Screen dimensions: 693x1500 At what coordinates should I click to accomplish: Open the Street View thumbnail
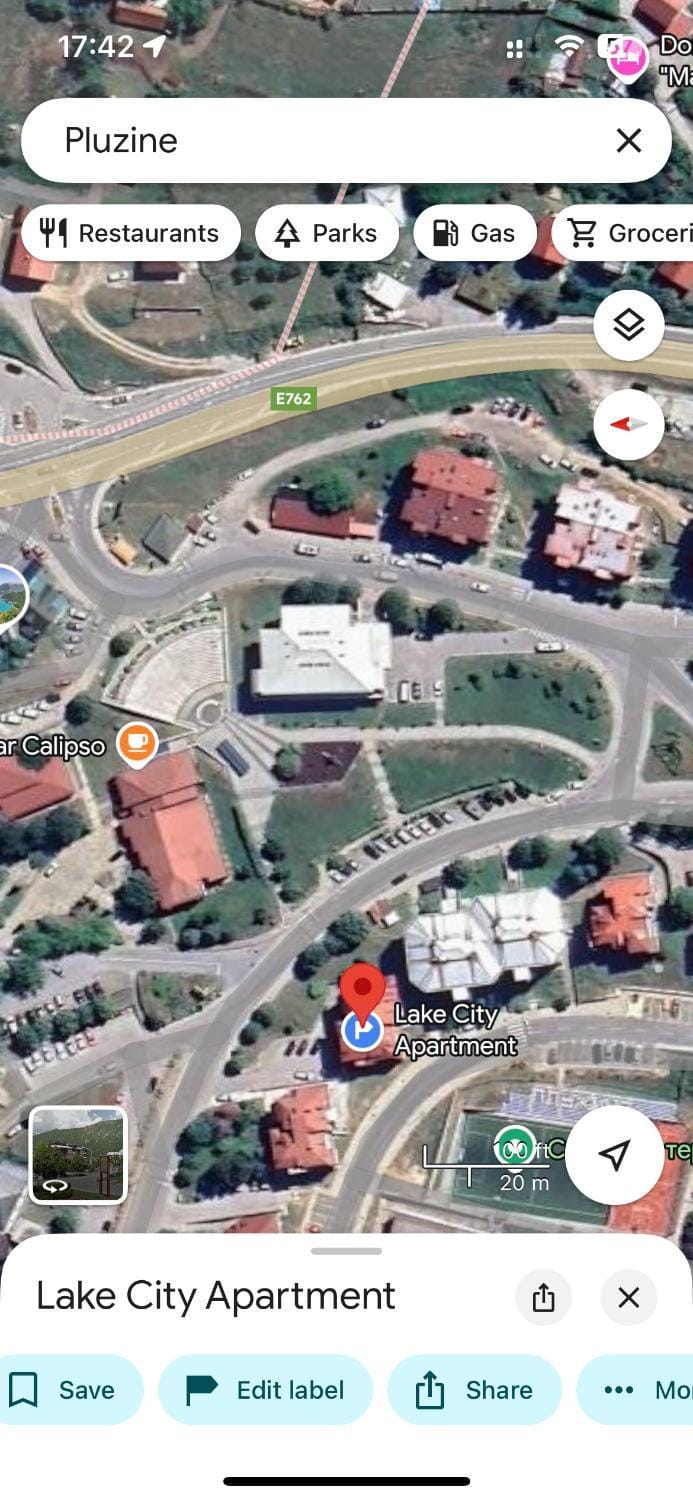[x=78, y=1154]
